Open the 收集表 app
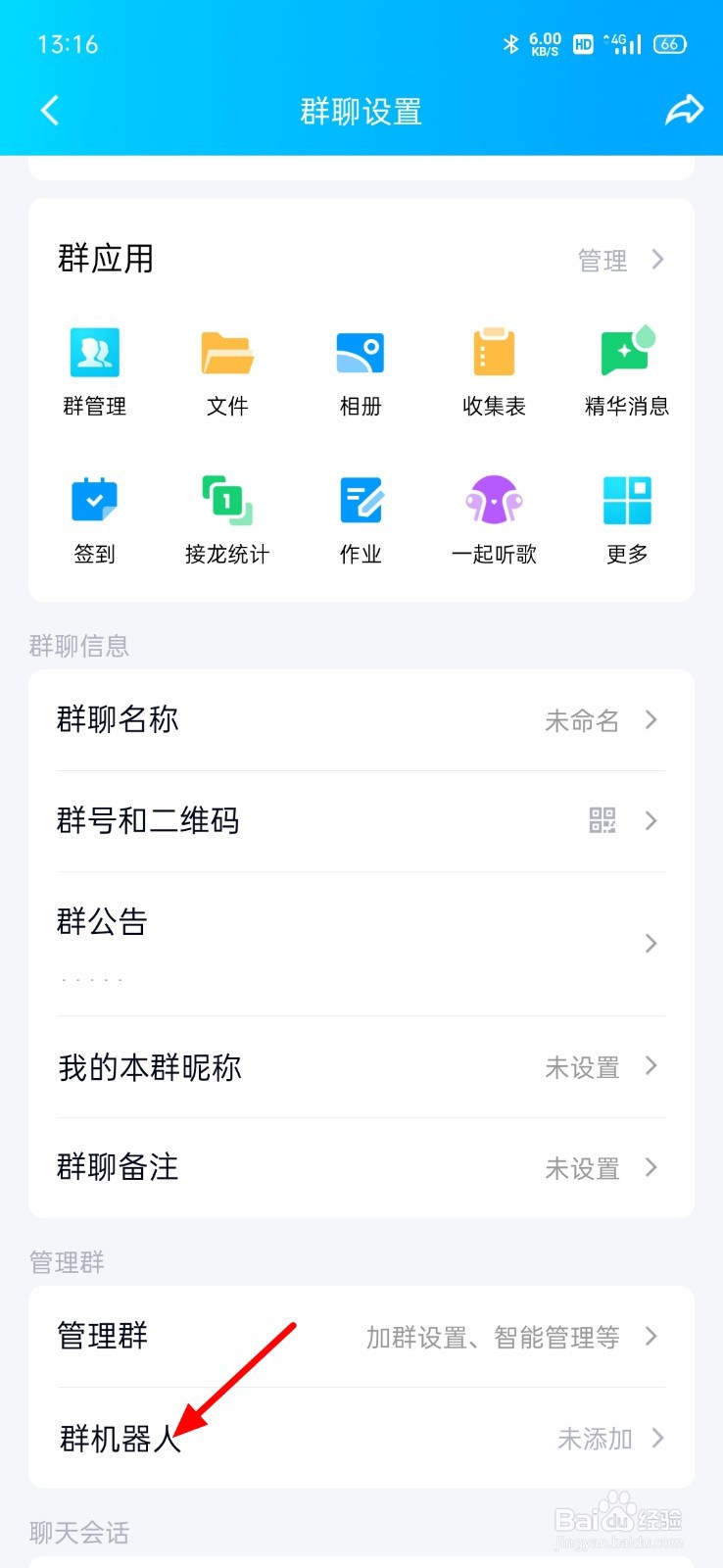The image size is (723, 1568). 494,372
